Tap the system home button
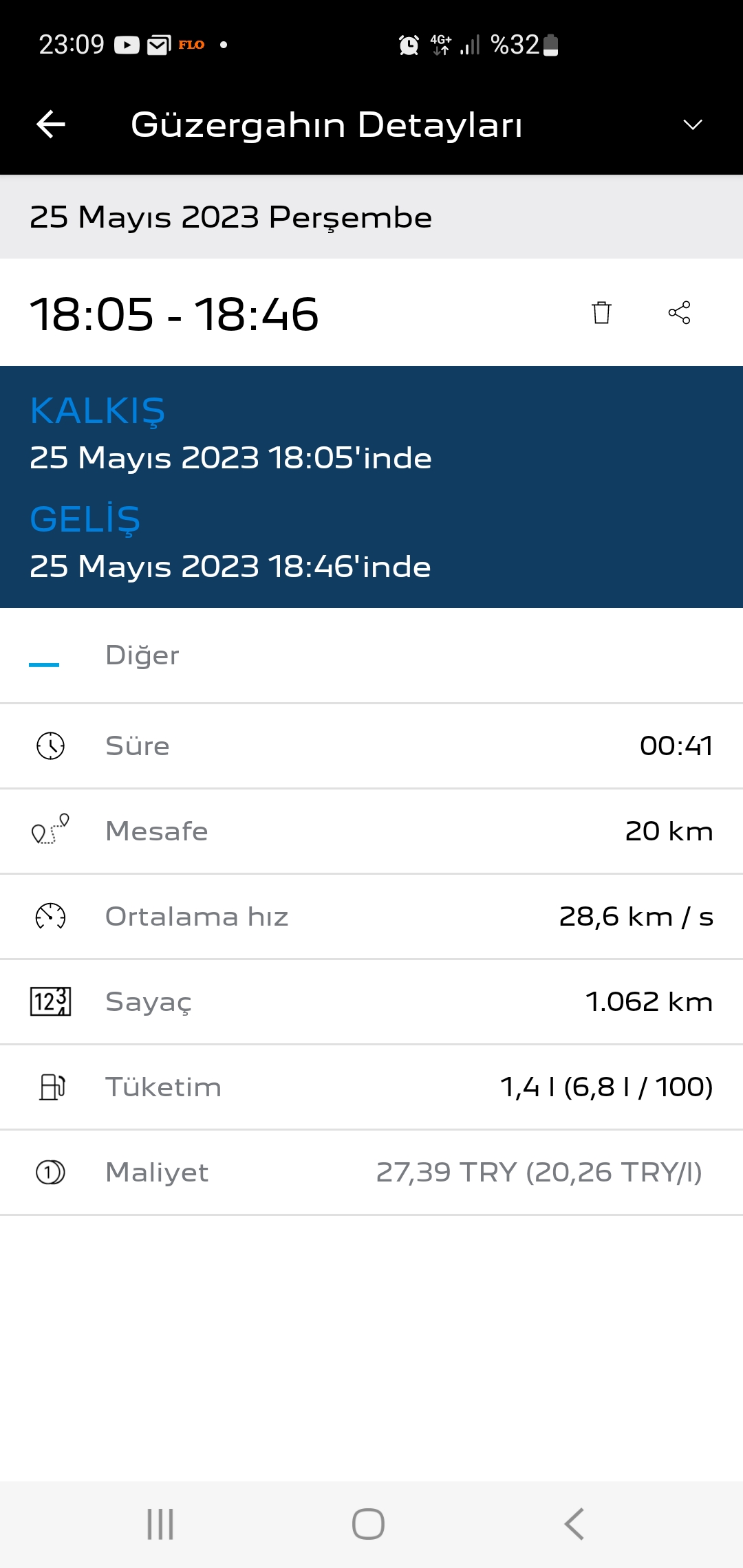This screenshot has width=743, height=1568. click(368, 1524)
